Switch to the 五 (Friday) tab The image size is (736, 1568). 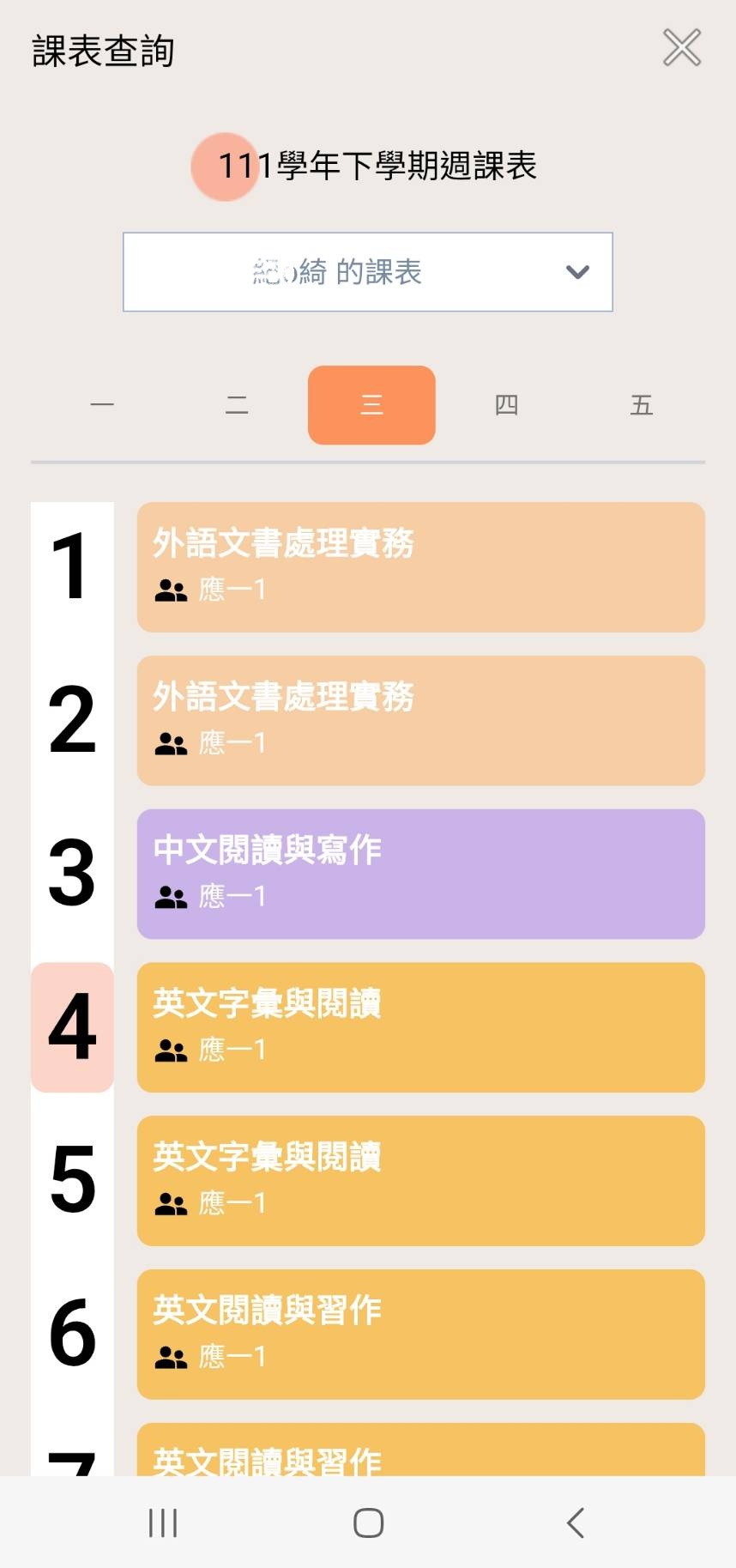click(642, 405)
